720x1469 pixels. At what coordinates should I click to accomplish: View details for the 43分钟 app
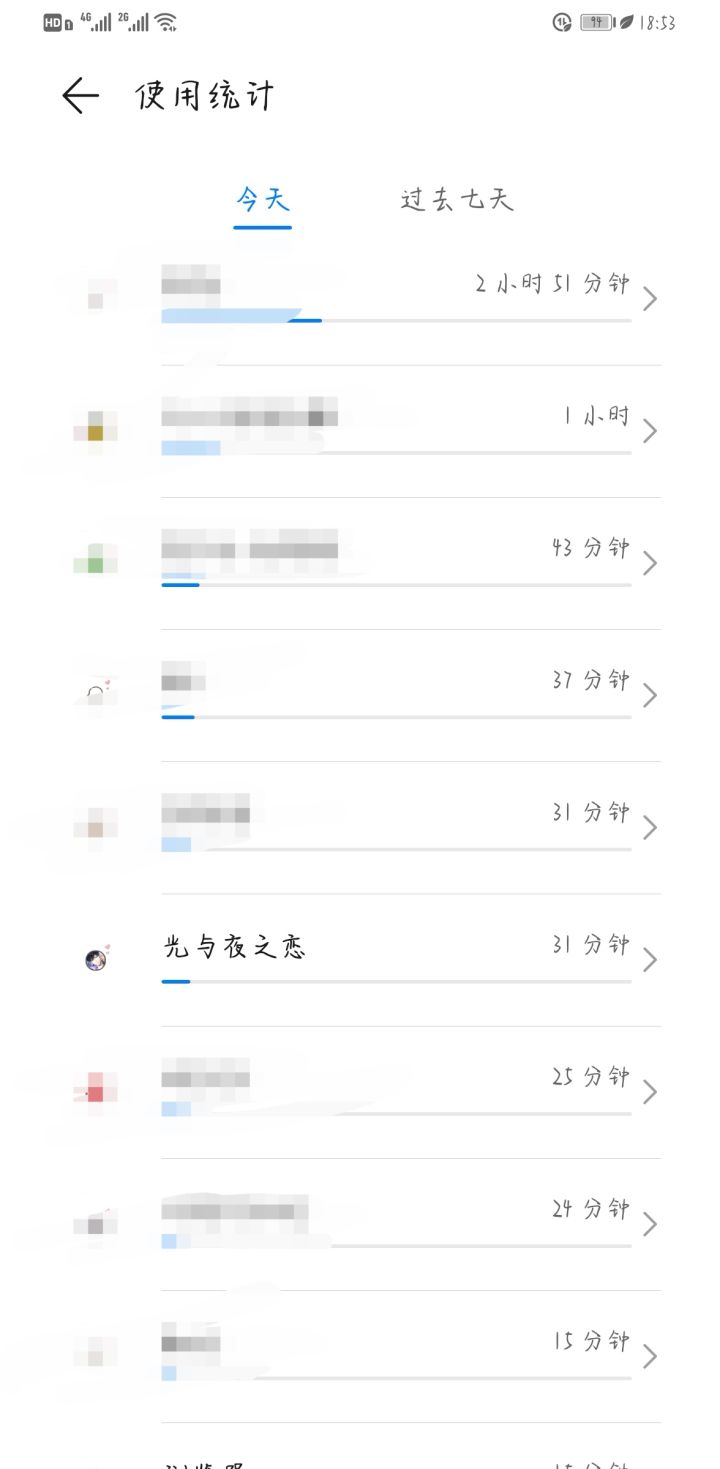coord(360,563)
